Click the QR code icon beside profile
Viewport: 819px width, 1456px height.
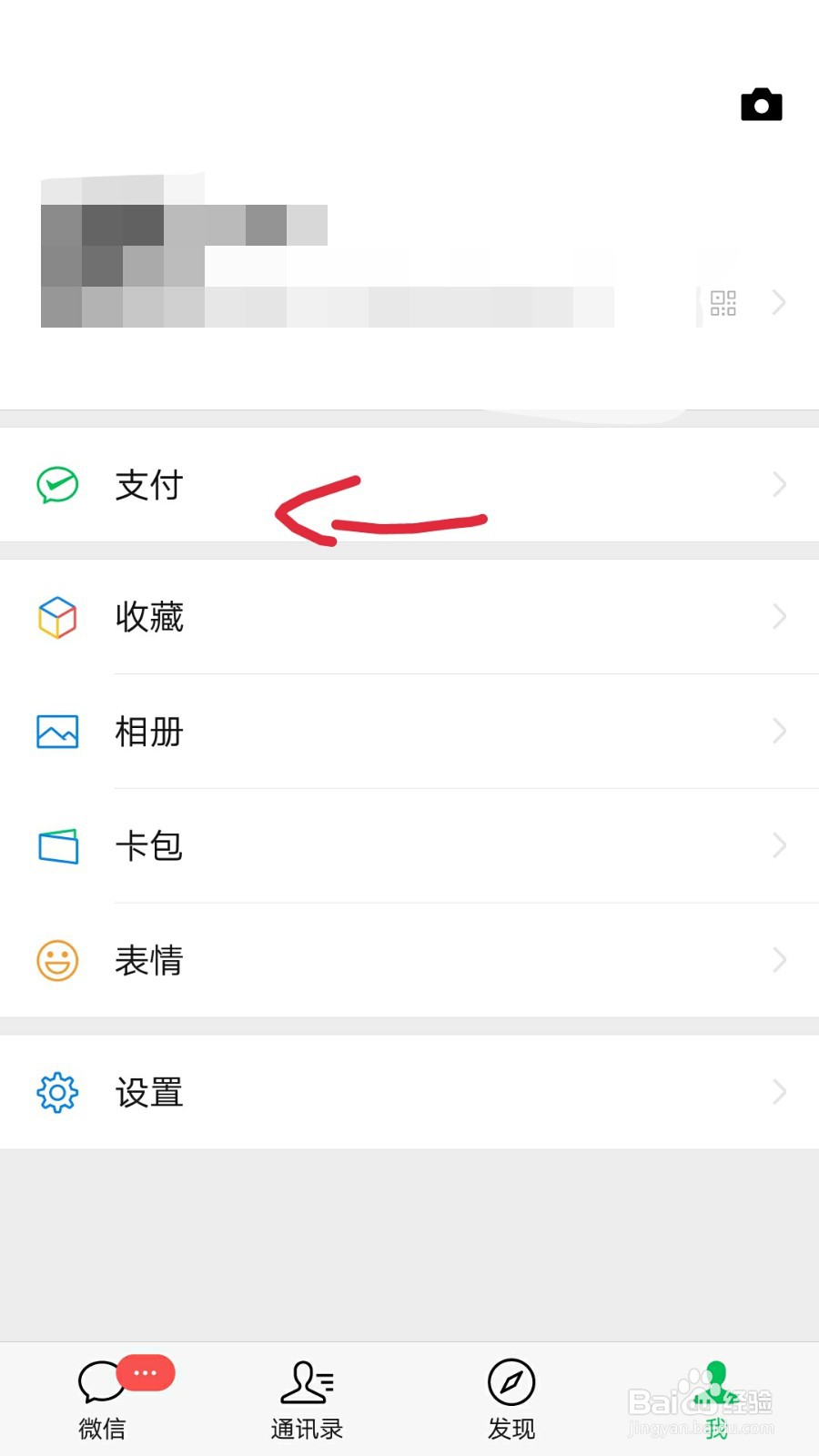pos(723,302)
